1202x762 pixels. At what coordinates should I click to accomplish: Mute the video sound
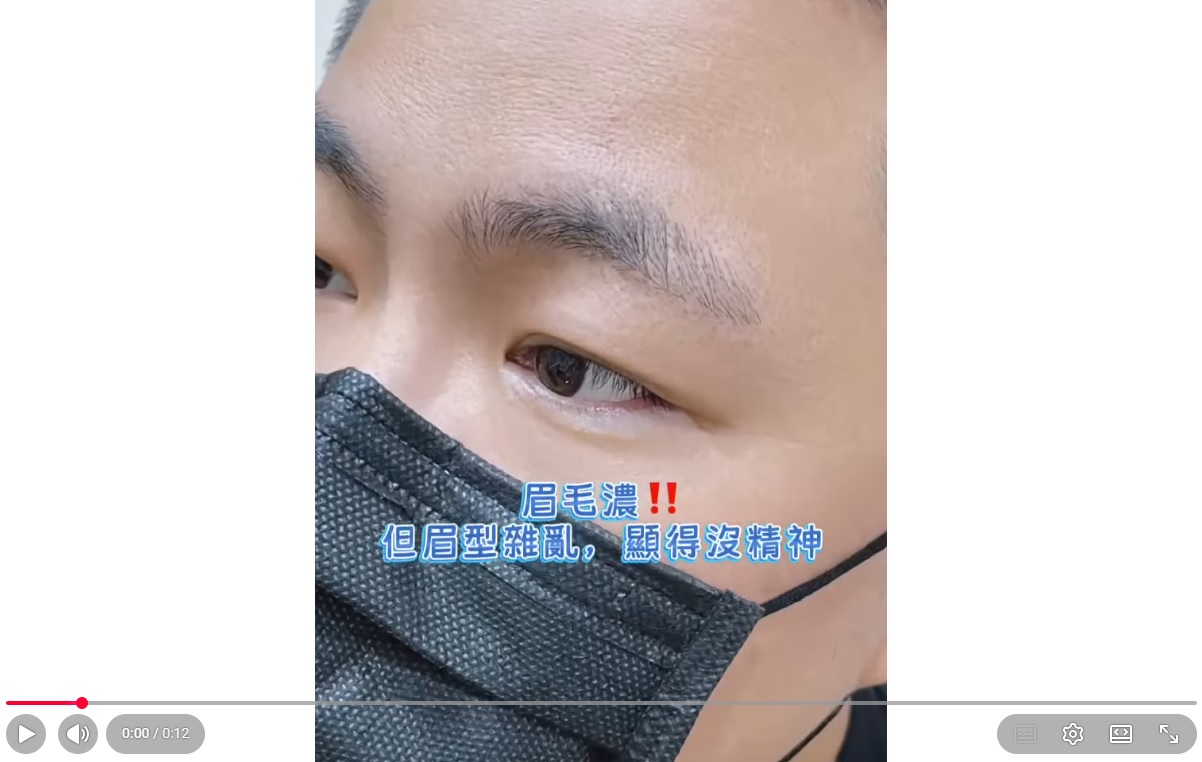[78, 734]
